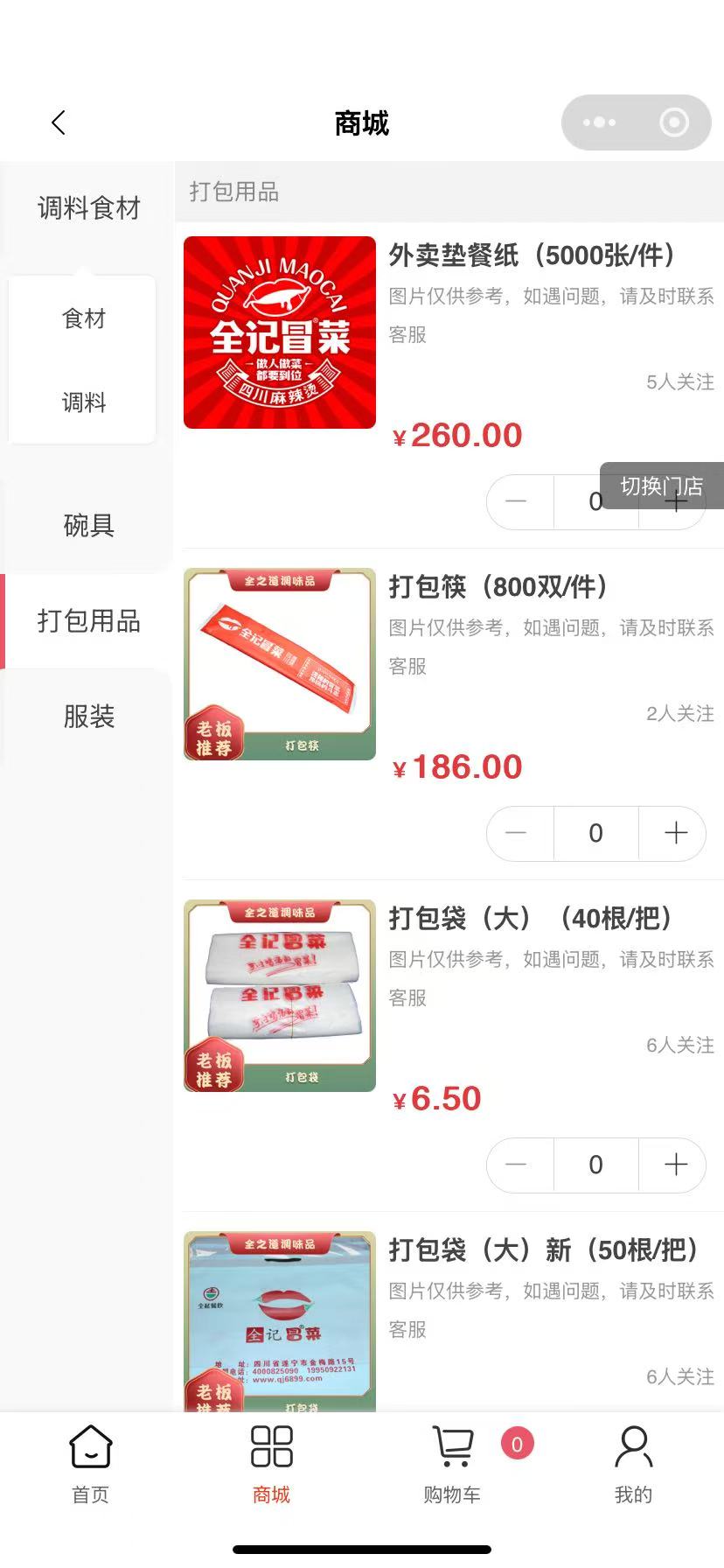
Task: Go to the 首页 tab
Action: click(x=90, y=1463)
